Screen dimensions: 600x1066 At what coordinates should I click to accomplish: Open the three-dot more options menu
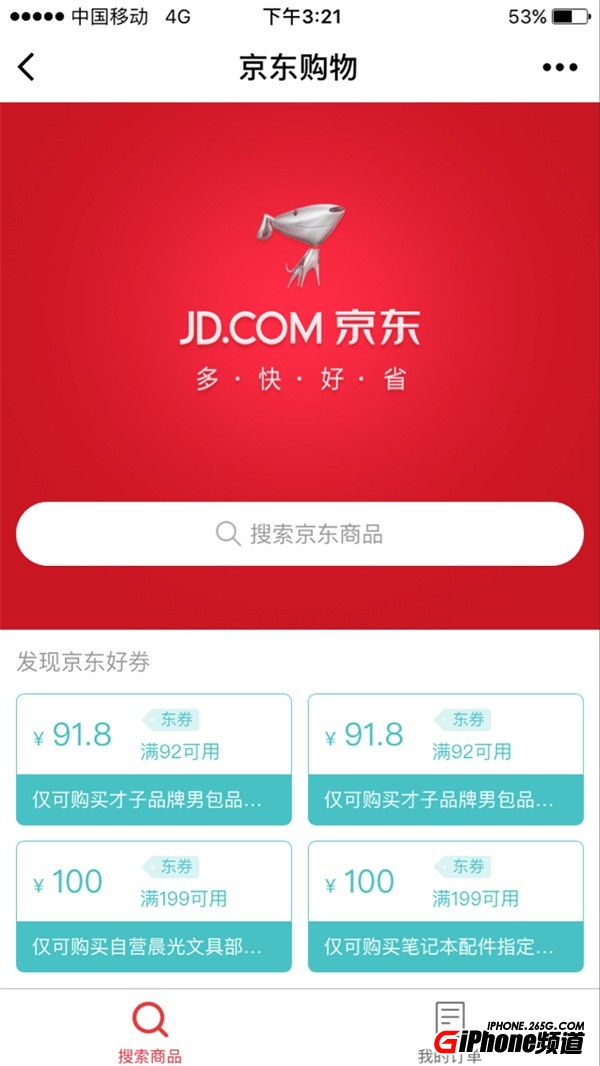pos(560,67)
